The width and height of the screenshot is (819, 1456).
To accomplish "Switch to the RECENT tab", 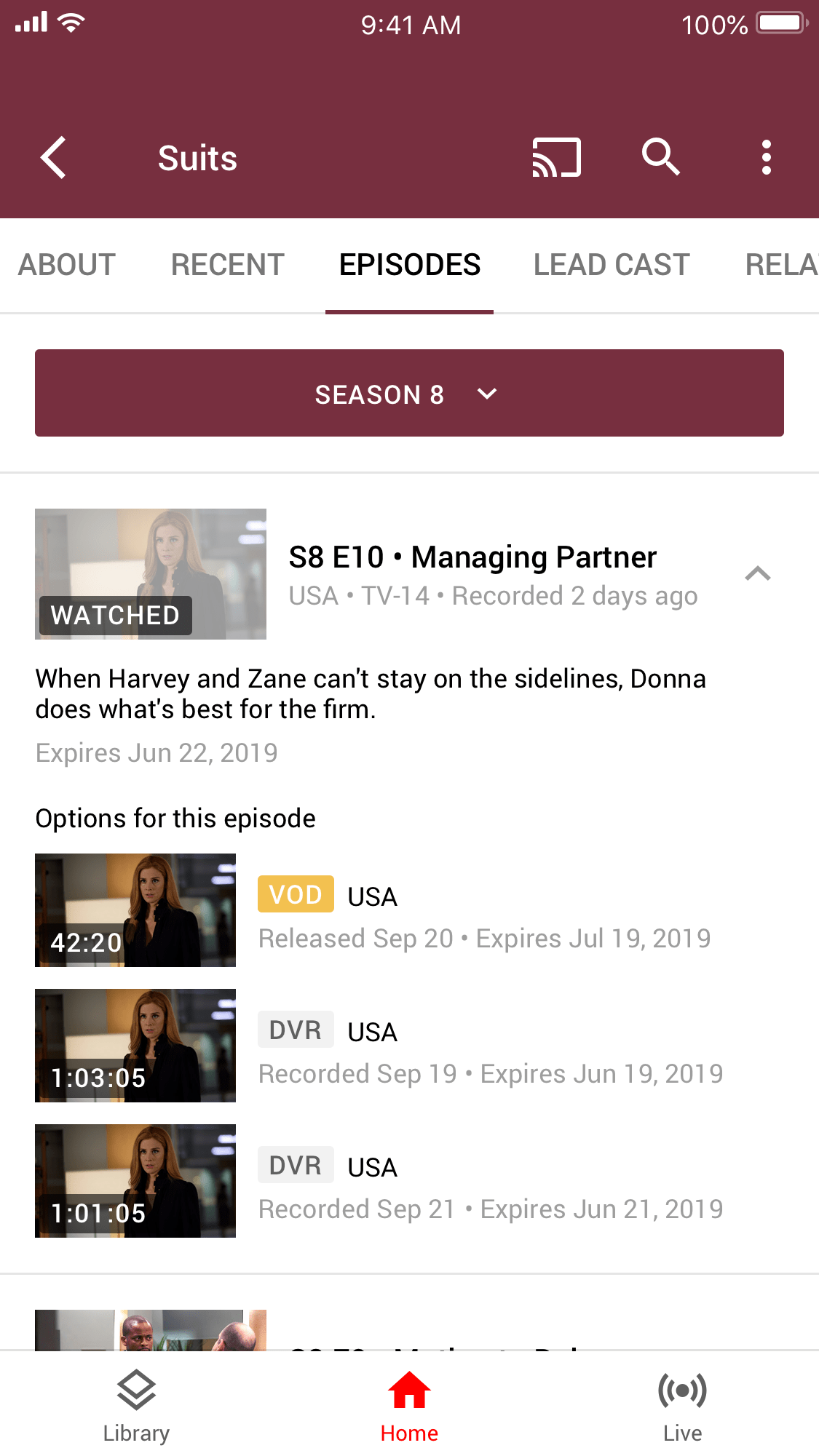I will coord(226,264).
